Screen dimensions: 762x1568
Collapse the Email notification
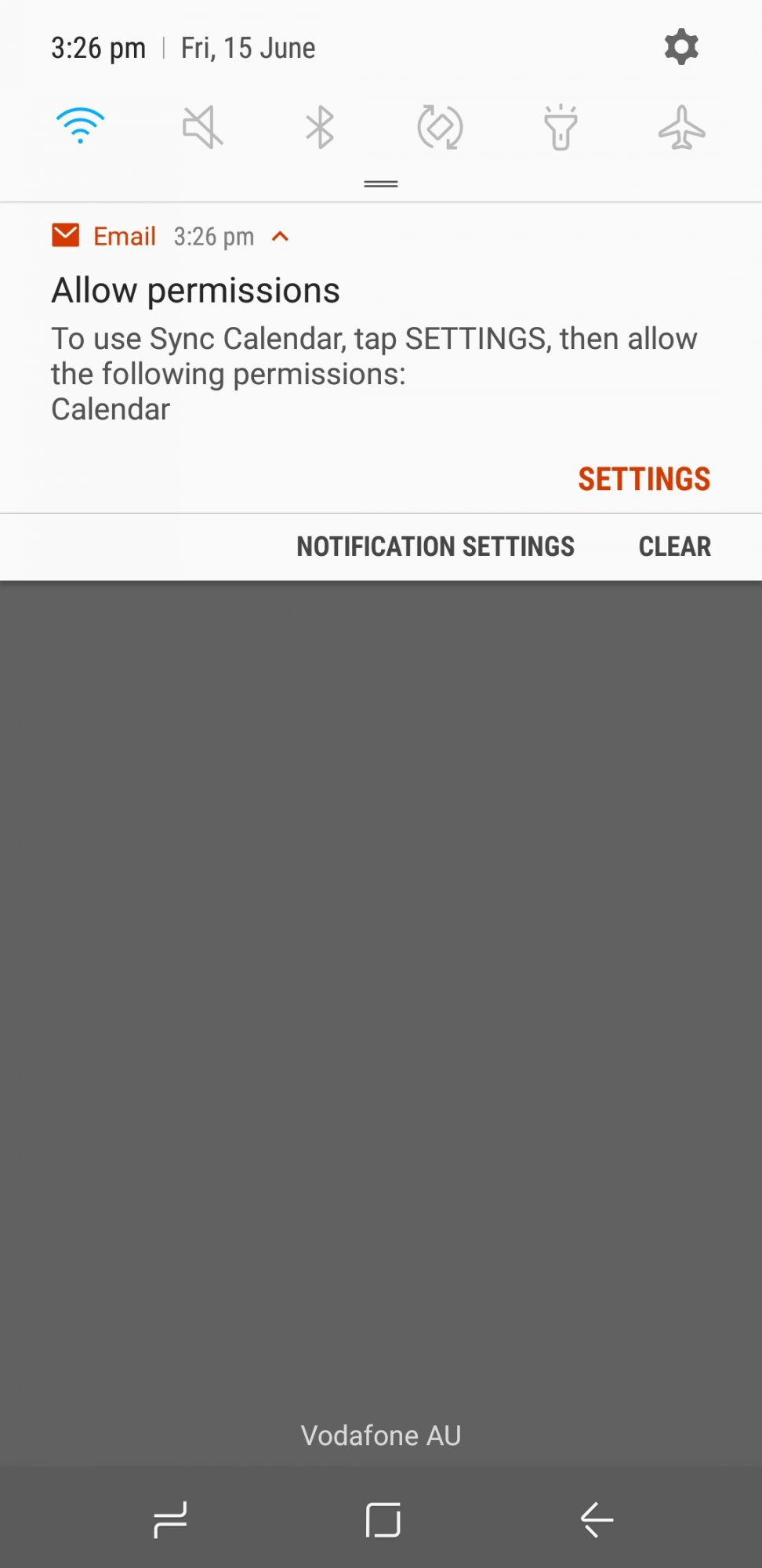point(280,236)
